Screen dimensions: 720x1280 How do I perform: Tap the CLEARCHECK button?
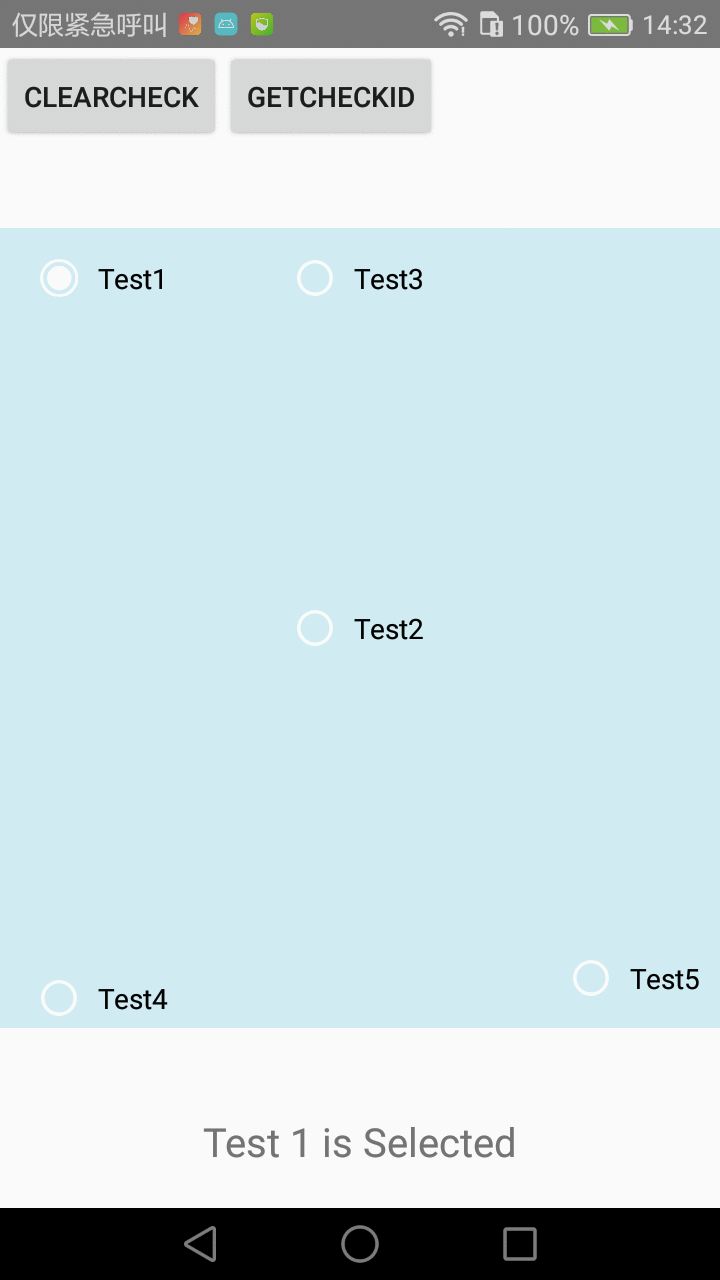111,97
